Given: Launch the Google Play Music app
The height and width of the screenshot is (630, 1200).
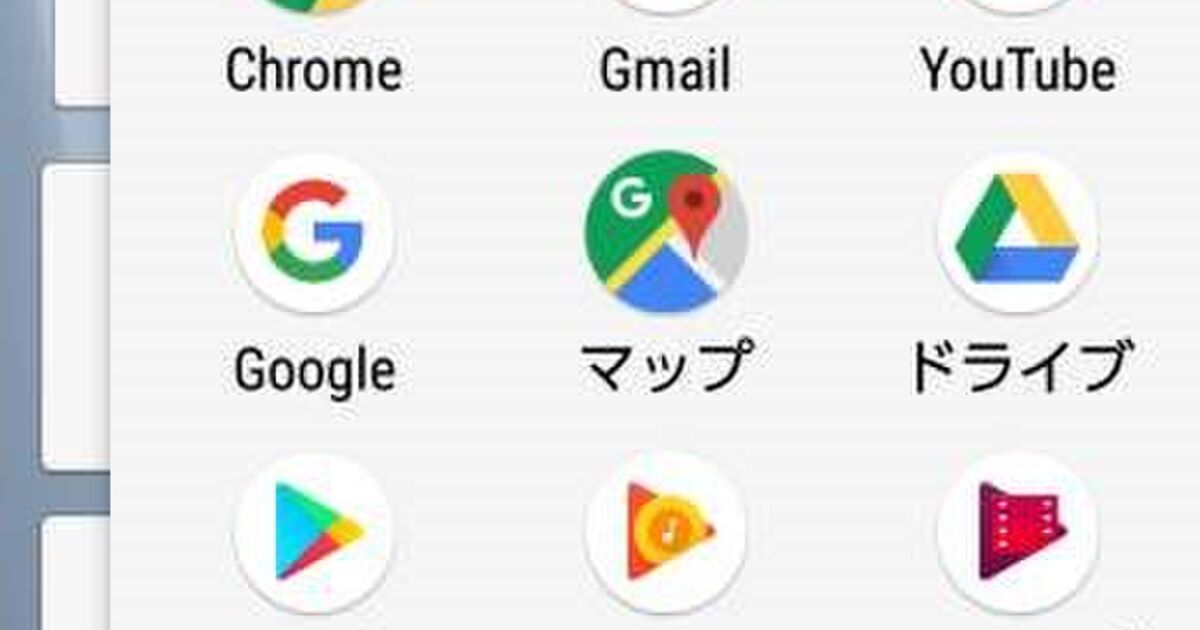Looking at the screenshot, I should tap(665, 532).
